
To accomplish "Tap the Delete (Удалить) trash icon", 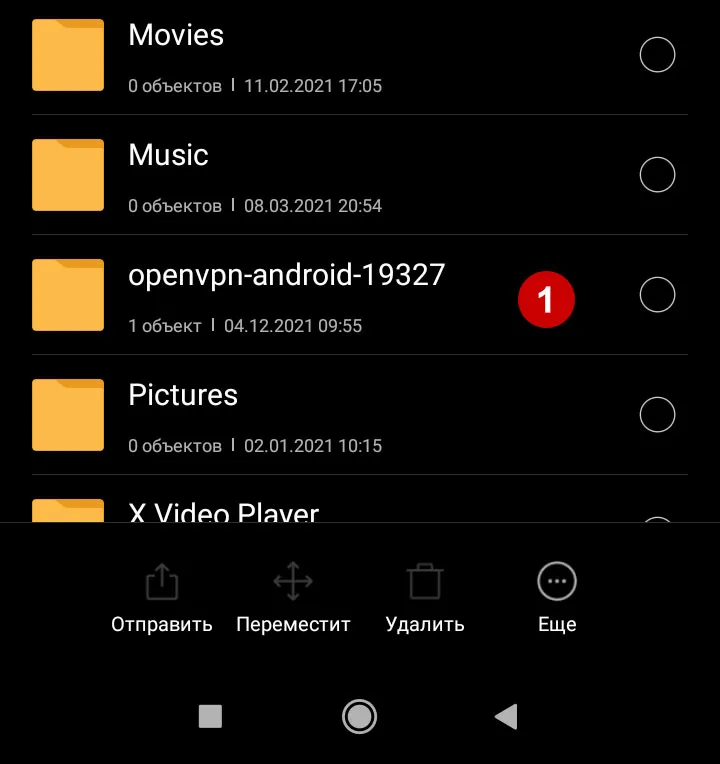I will pos(424,580).
